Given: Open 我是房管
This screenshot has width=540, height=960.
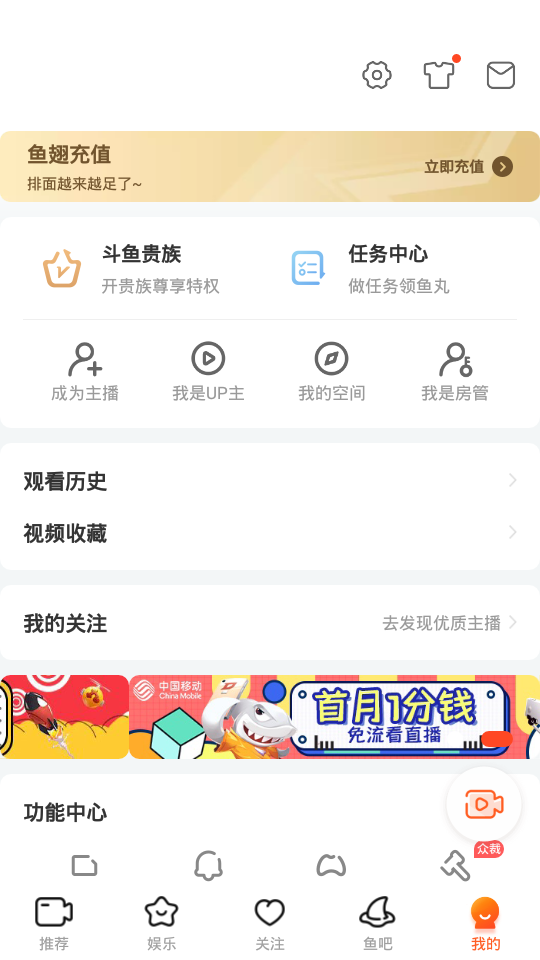Looking at the screenshot, I should pos(455,371).
